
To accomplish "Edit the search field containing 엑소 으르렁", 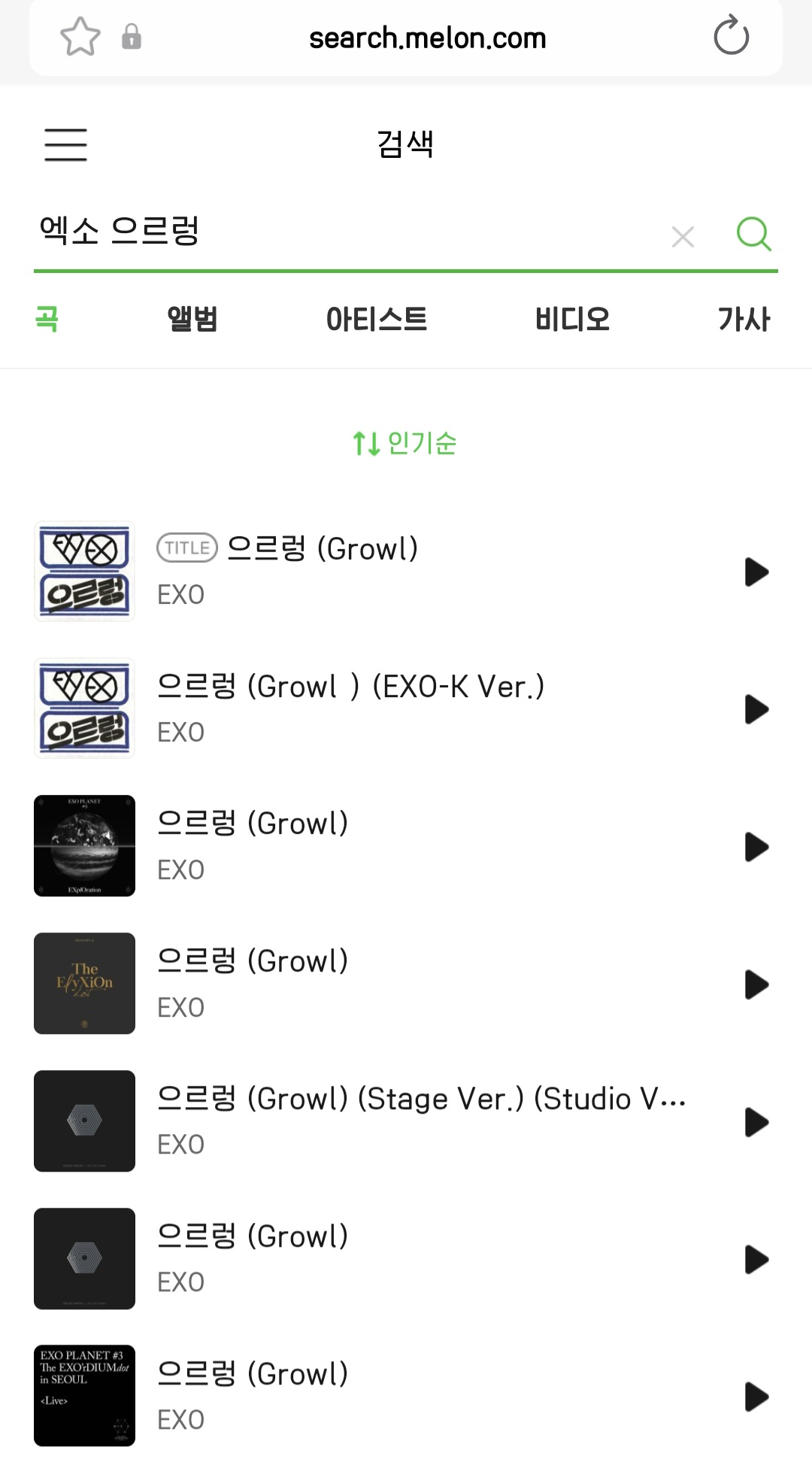I will [338, 232].
